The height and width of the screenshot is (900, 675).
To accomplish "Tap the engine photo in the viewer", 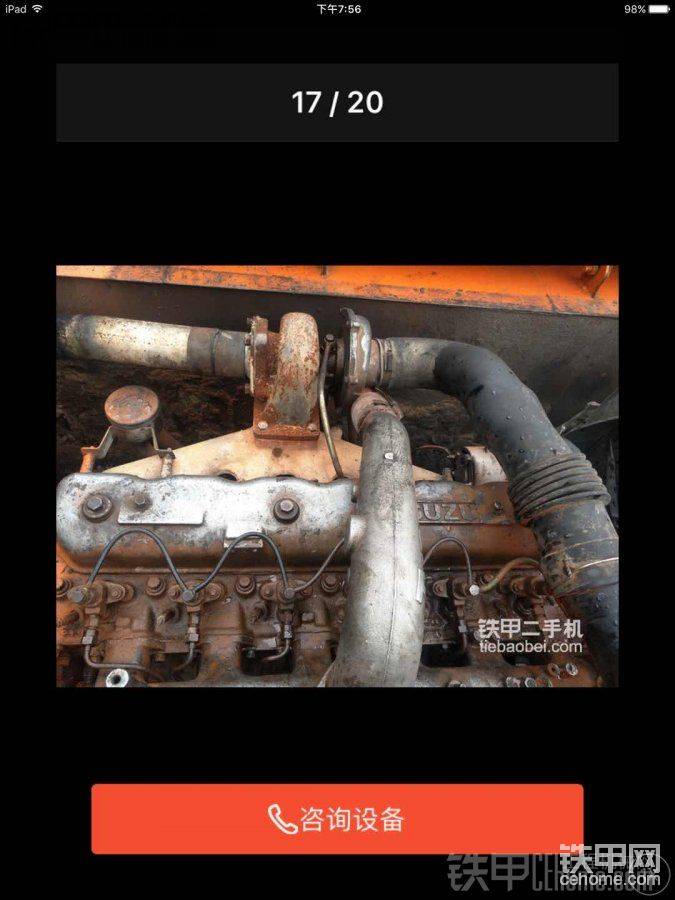I will point(337,476).
